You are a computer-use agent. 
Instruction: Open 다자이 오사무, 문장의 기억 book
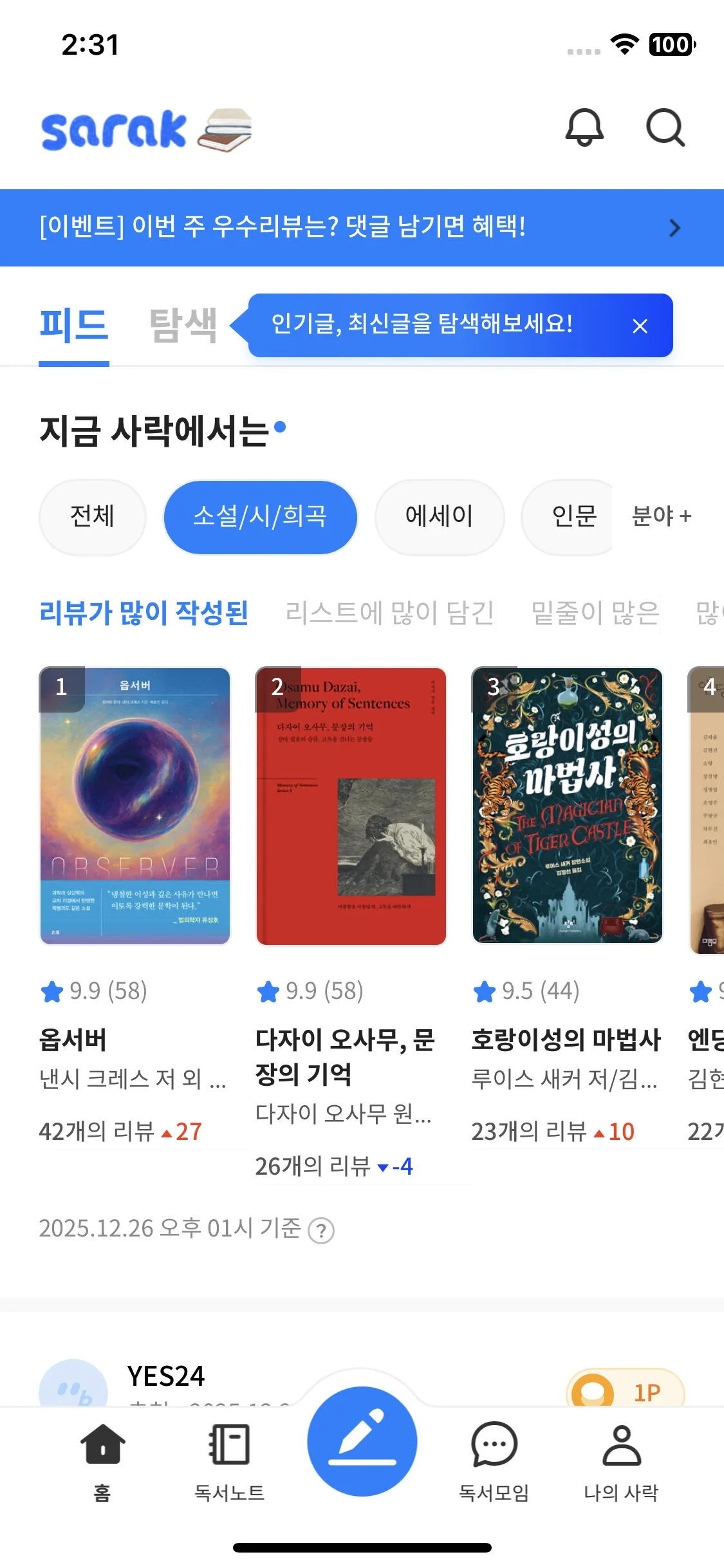pos(351,806)
